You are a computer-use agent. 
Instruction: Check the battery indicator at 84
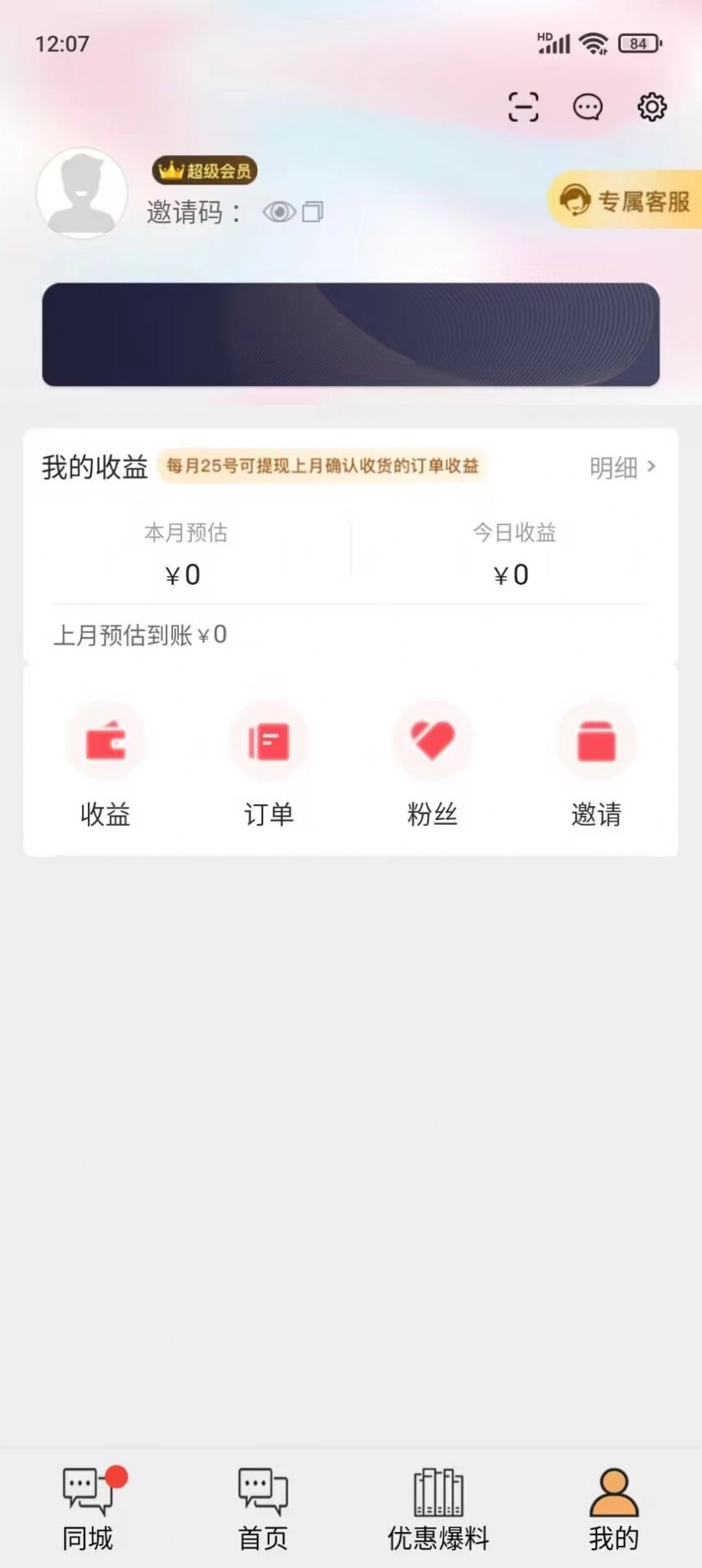[x=638, y=43]
